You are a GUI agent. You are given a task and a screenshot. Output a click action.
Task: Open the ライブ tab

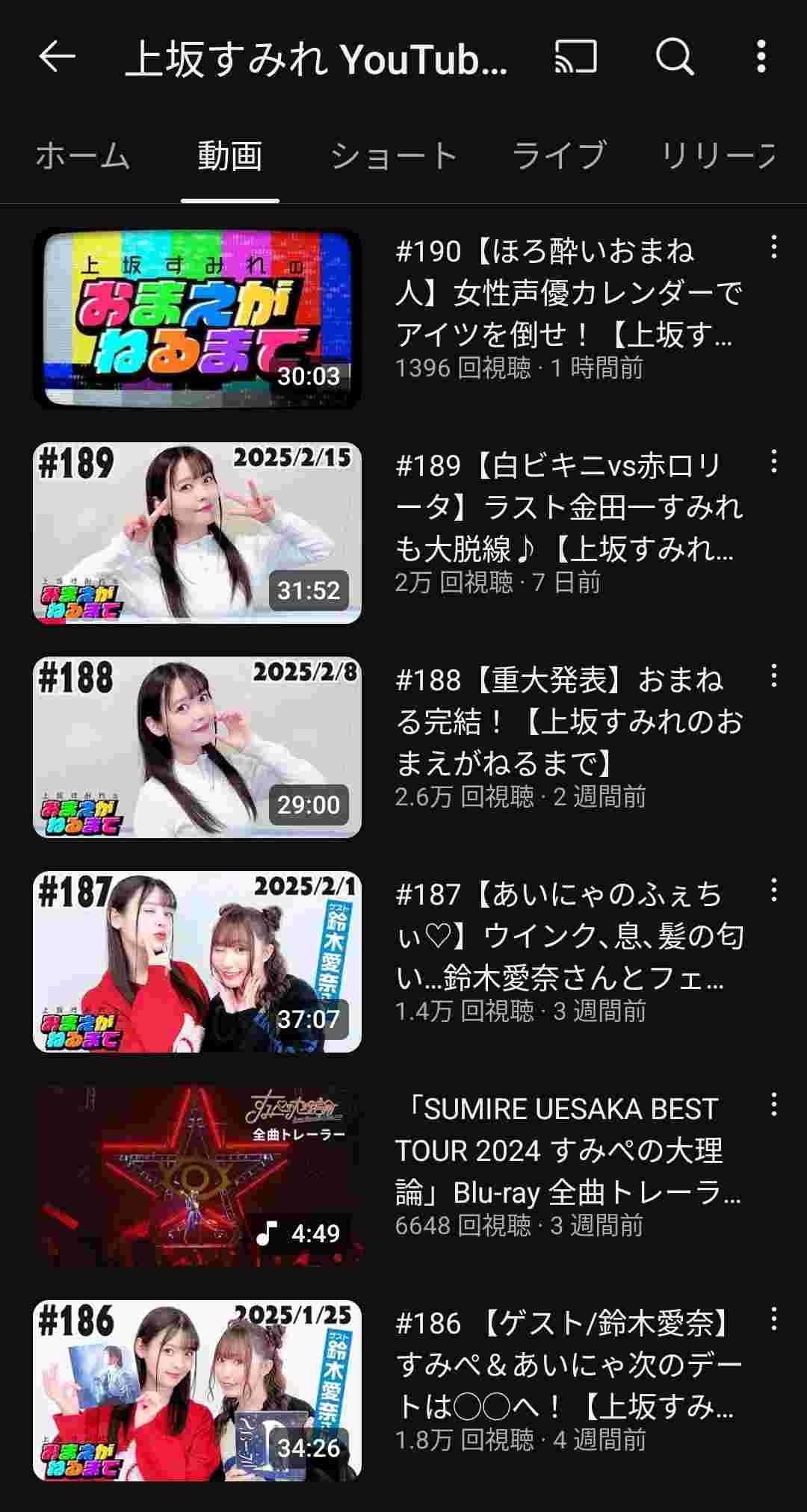(558, 156)
